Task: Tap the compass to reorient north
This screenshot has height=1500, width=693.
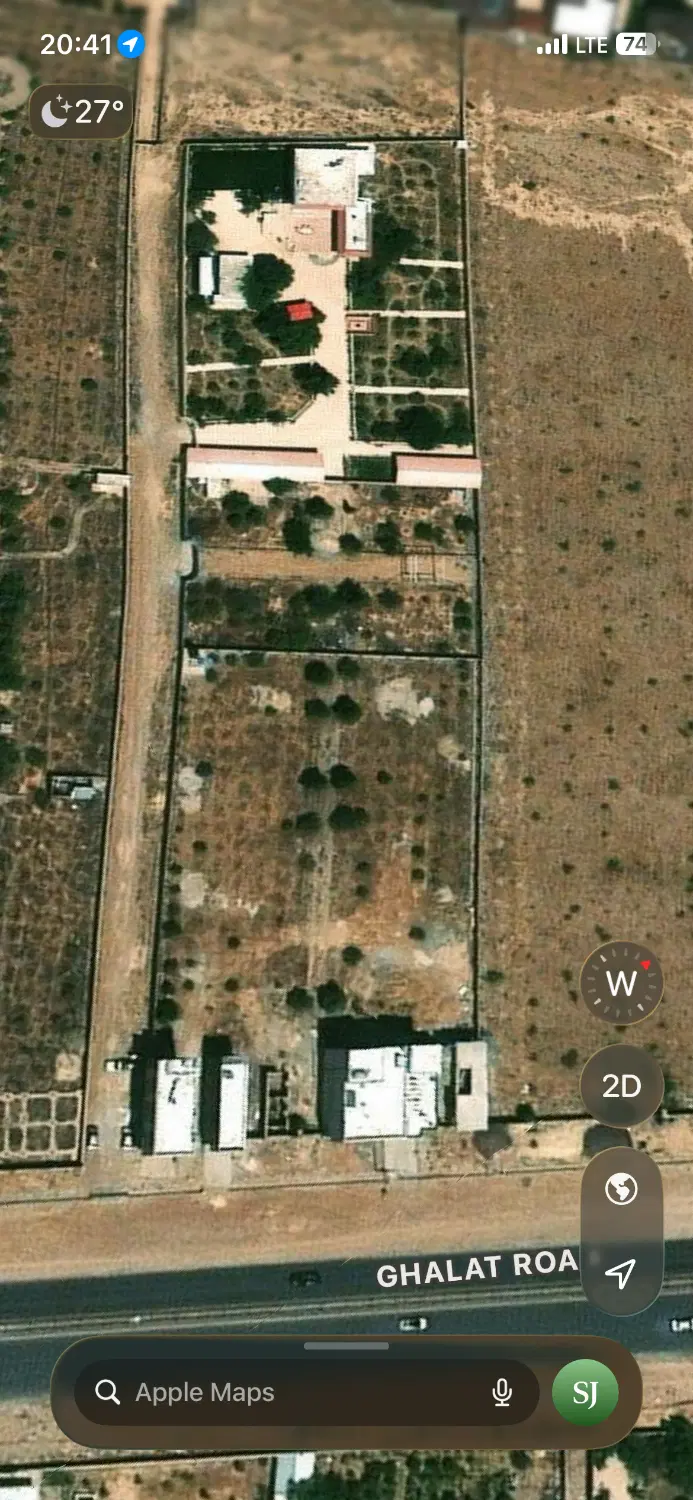Action: tap(621, 983)
